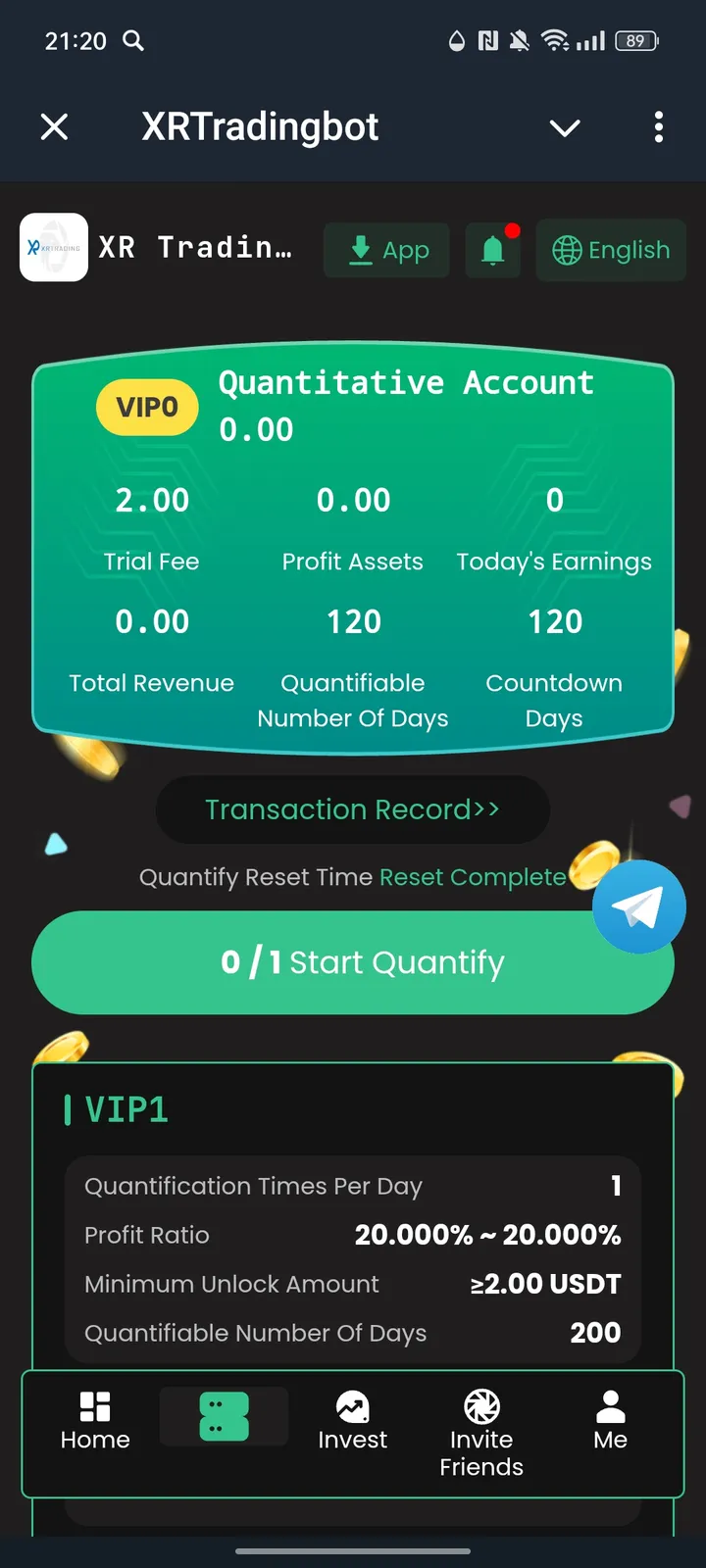Tap the three-dot overflow menu
The height and width of the screenshot is (1568, 706).
[659, 127]
